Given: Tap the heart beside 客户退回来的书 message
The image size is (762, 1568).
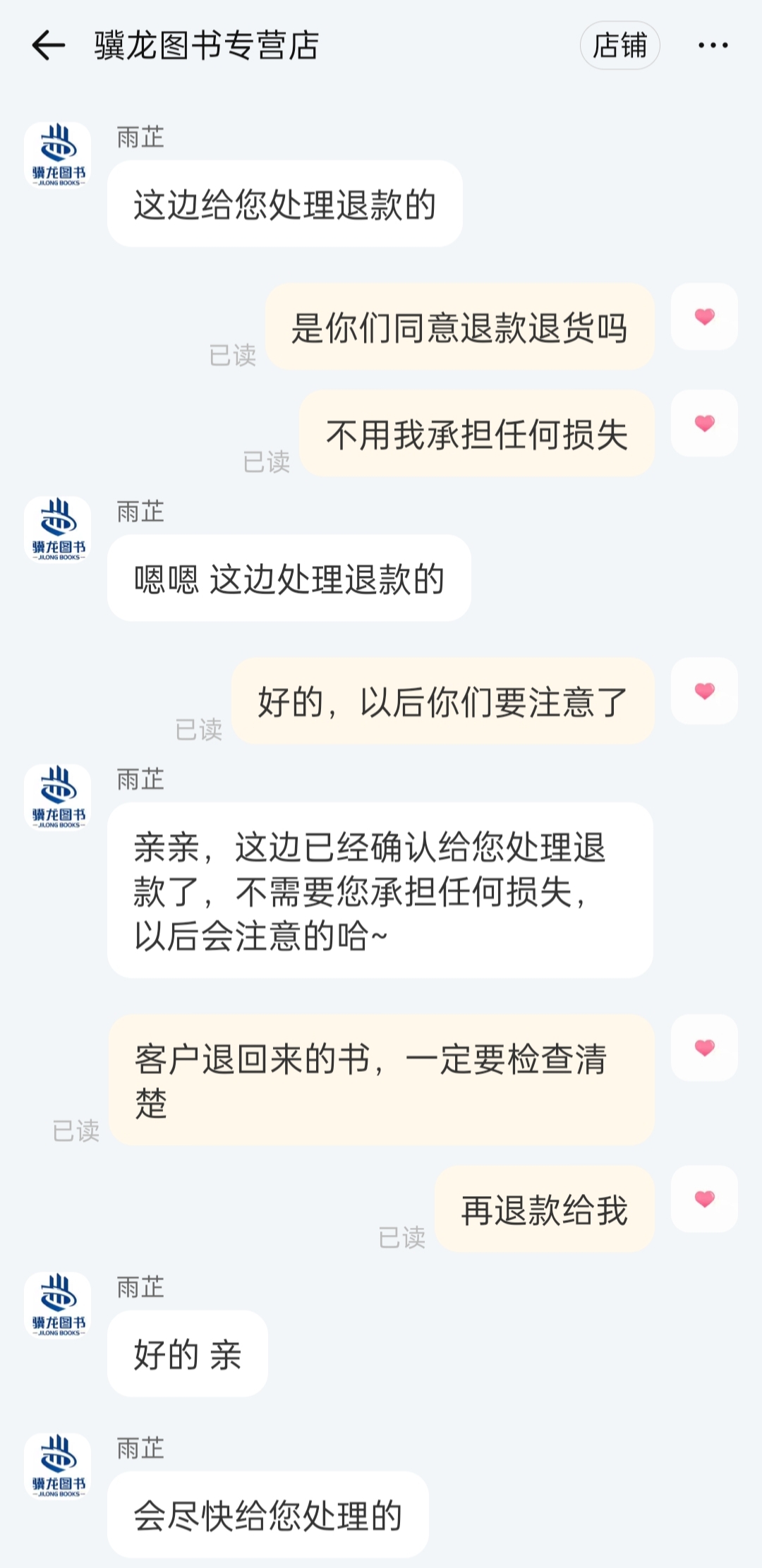Looking at the screenshot, I should click(x=704, y=1048).
